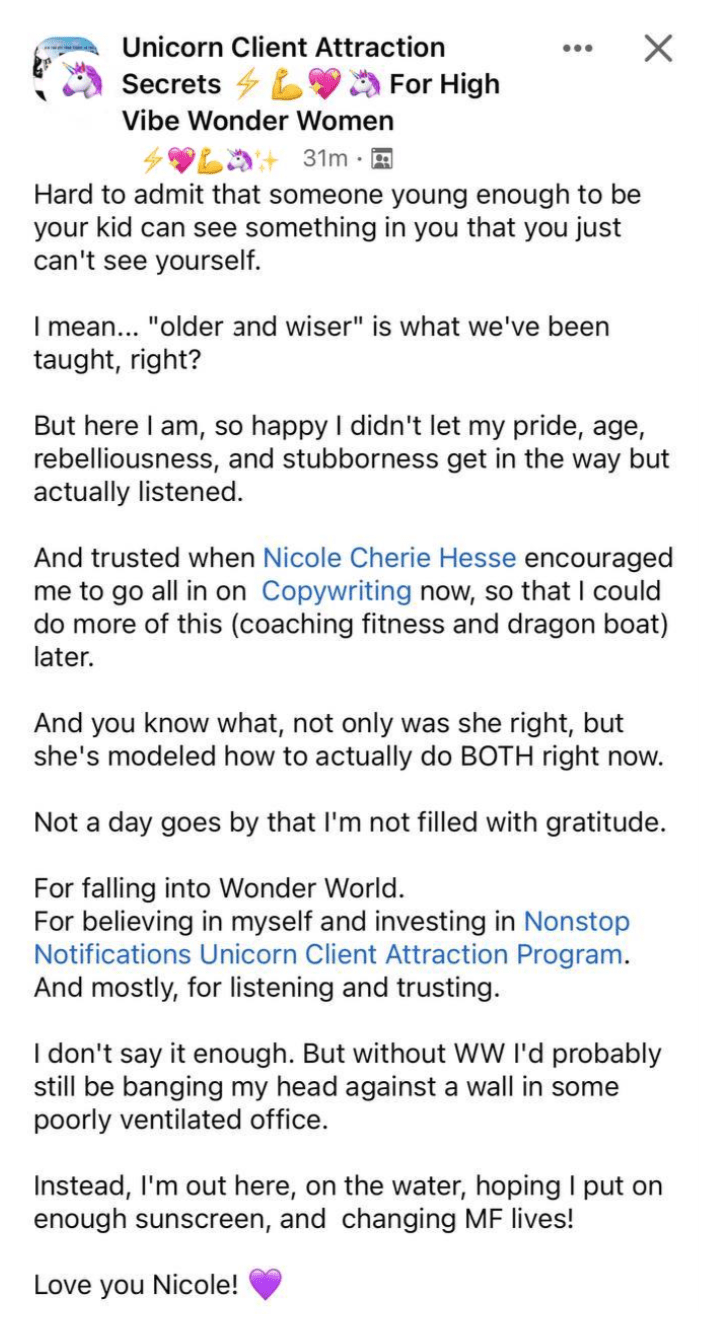This screenshot has width=726, height=1326.
Task: Open the three-dot post options menu
Action: tap(579, 48)
